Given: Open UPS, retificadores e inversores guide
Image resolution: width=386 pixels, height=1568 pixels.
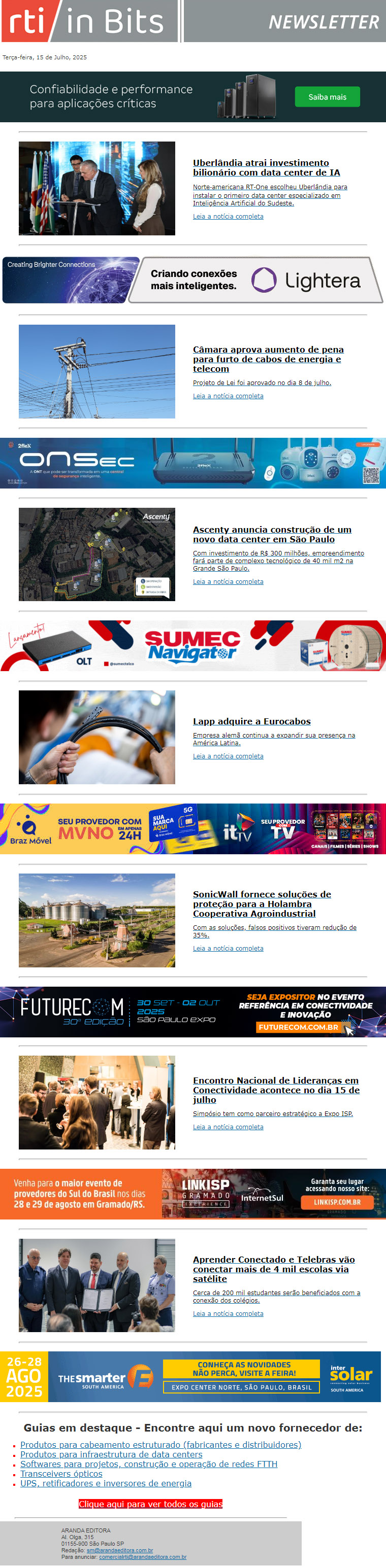Looking at the screenshot, I should point(106,1483).
